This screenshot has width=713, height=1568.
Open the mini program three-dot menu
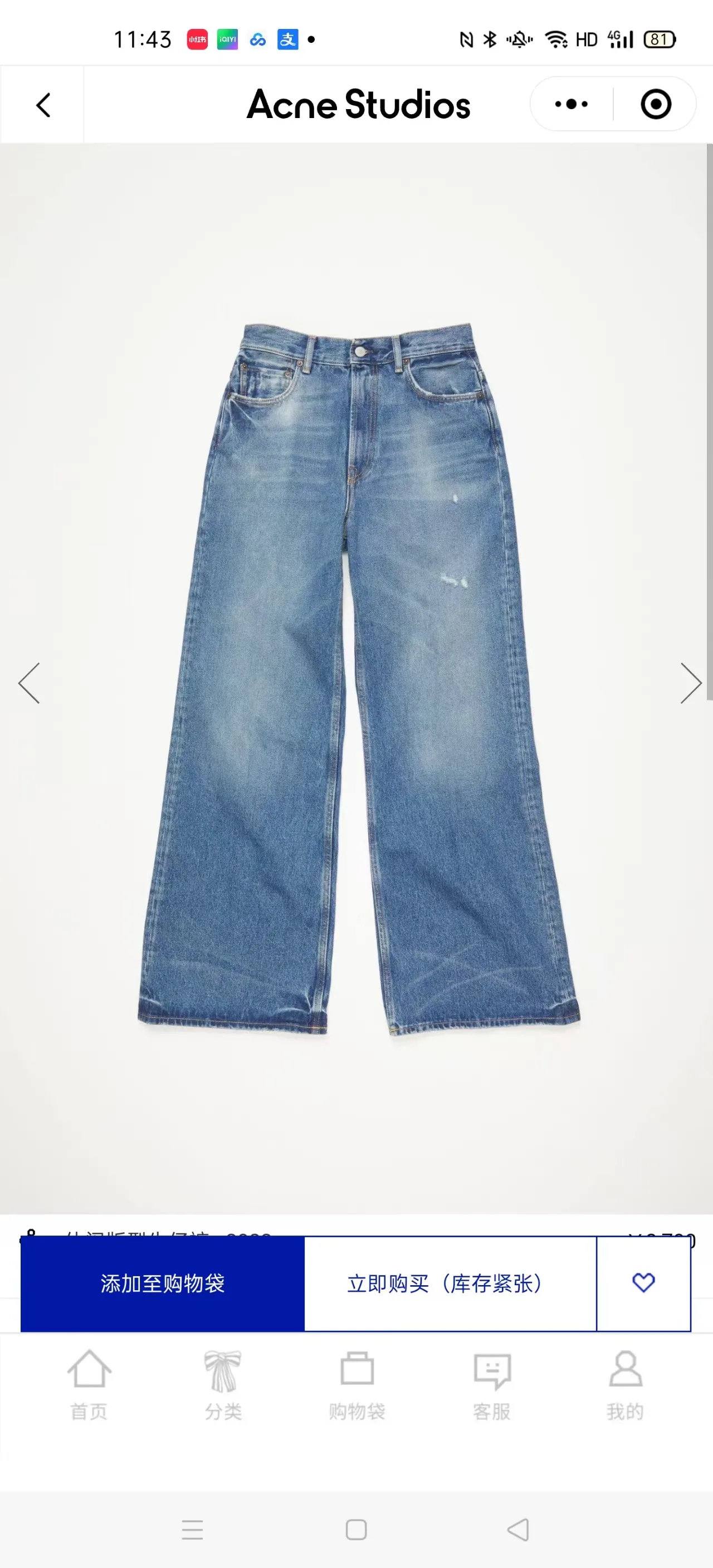tap(571, 104)
